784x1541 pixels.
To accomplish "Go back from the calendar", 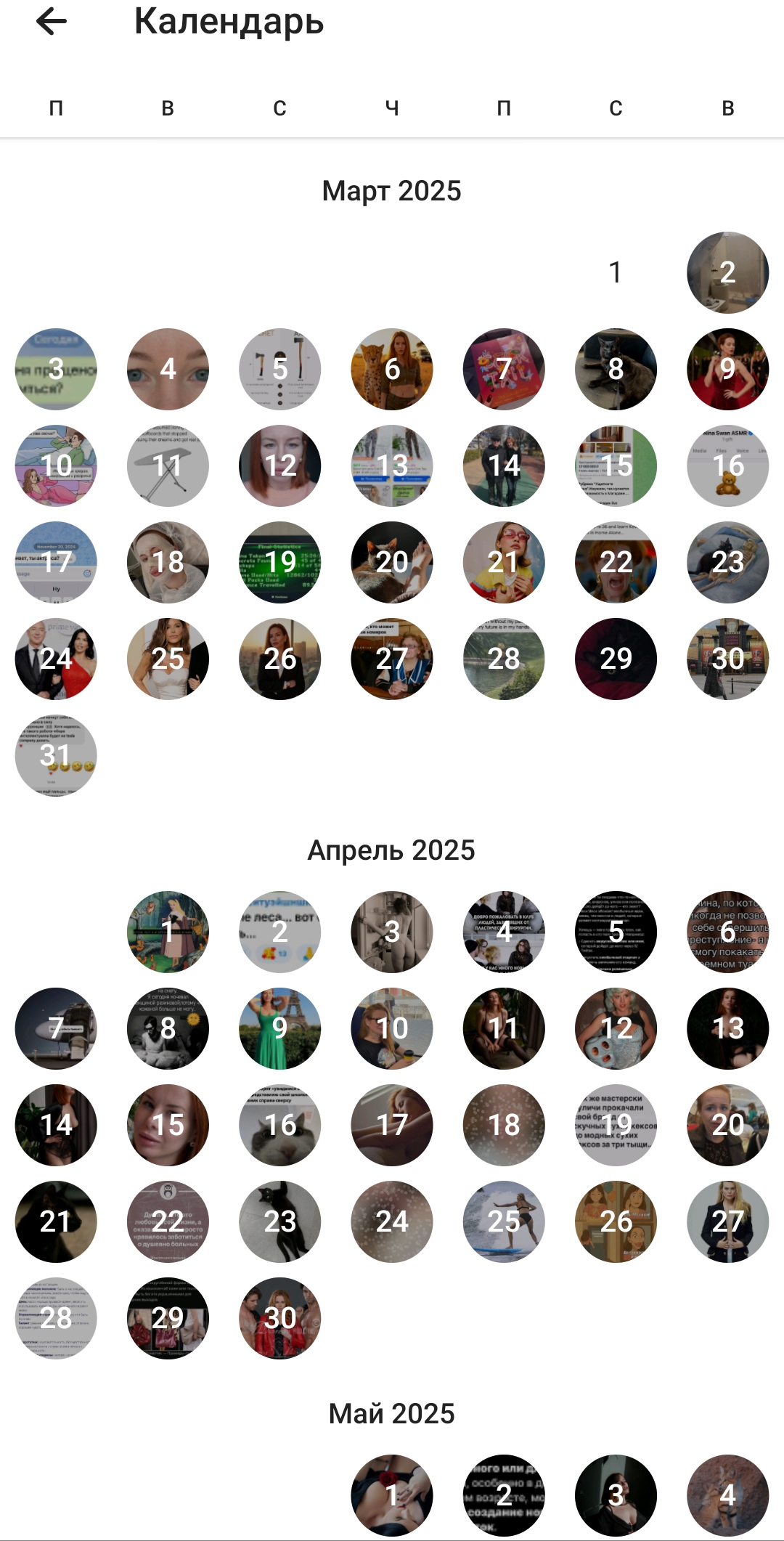I will click(51, 22).
